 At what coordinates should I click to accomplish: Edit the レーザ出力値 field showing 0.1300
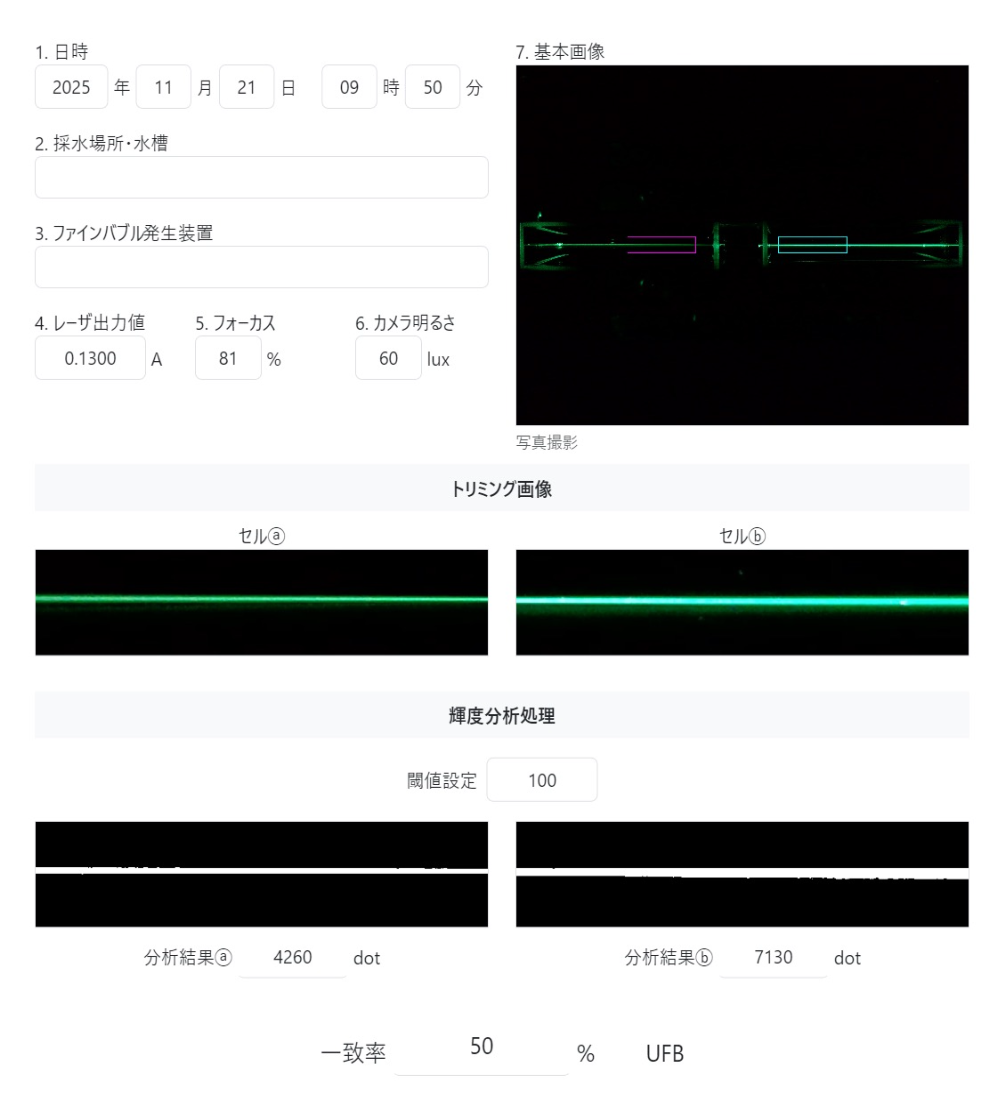click(x=89, y=358)
